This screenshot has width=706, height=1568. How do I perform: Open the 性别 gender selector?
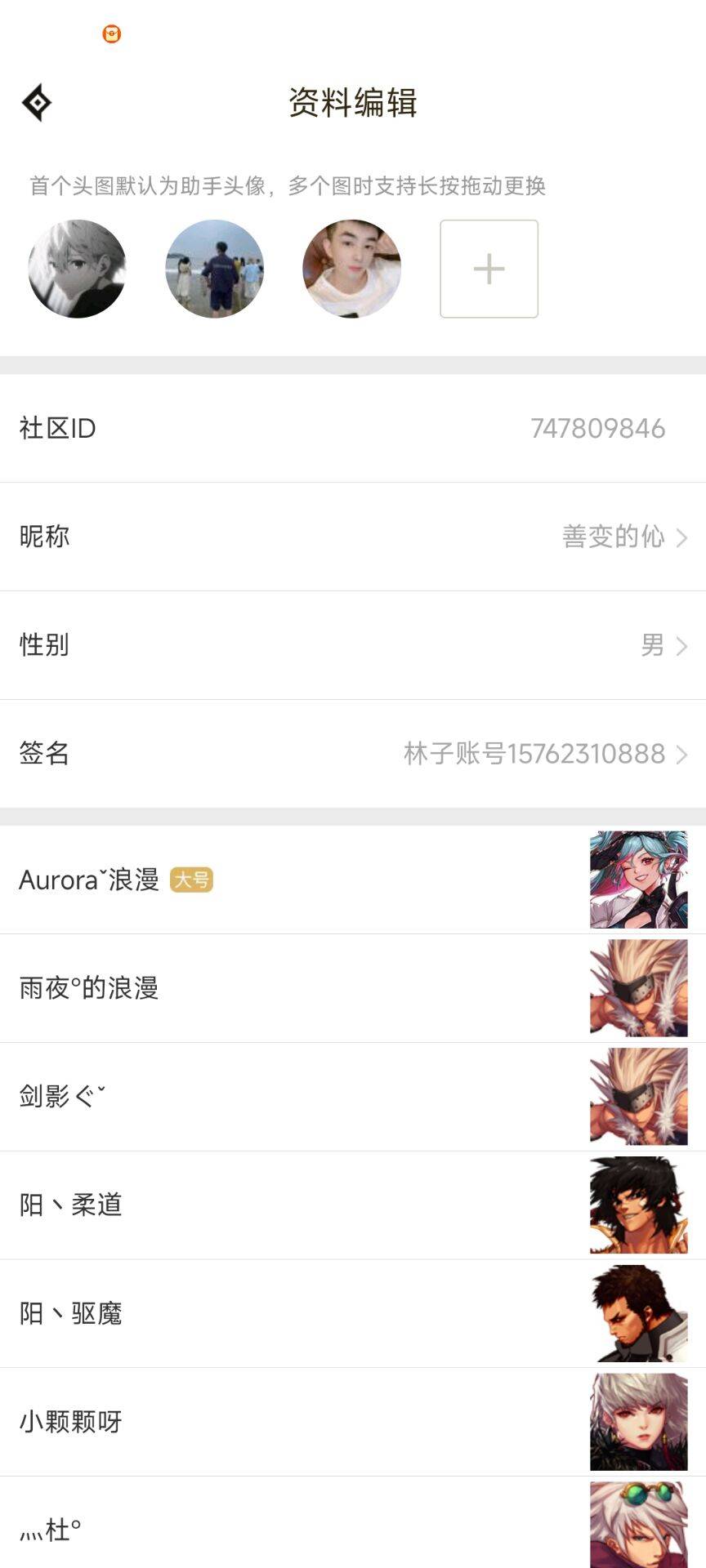click(x=685, y=645)
